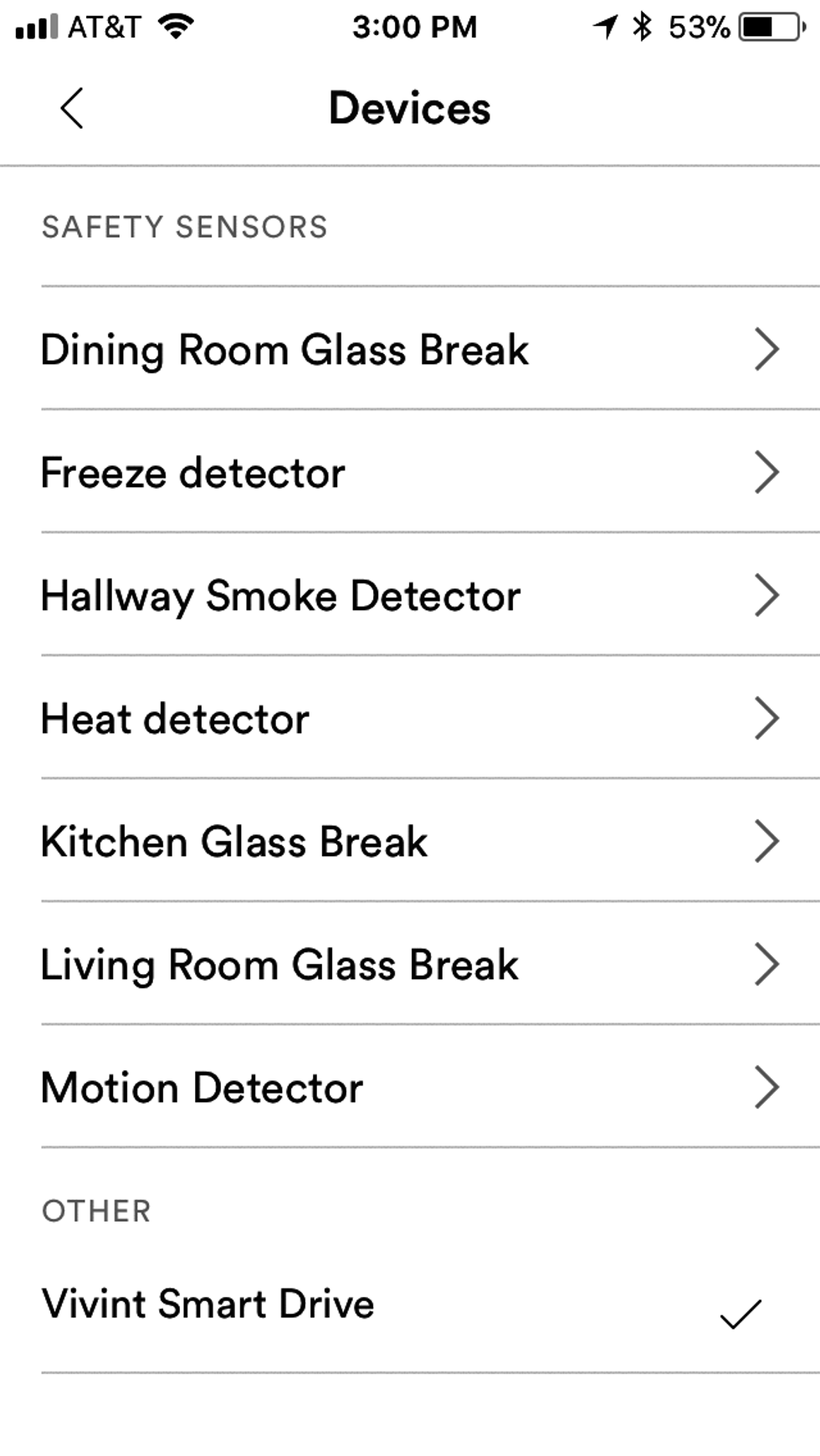Image resolution: width=820 pixels, height=1456 pixels.
Task: Open Dining Room Glass Break details via chevron
Action: [766, 350]
